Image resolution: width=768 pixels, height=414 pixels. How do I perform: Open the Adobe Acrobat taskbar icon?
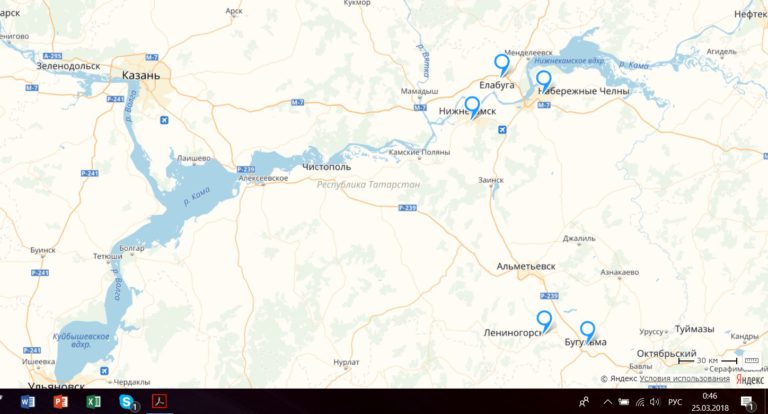(158, 401)
